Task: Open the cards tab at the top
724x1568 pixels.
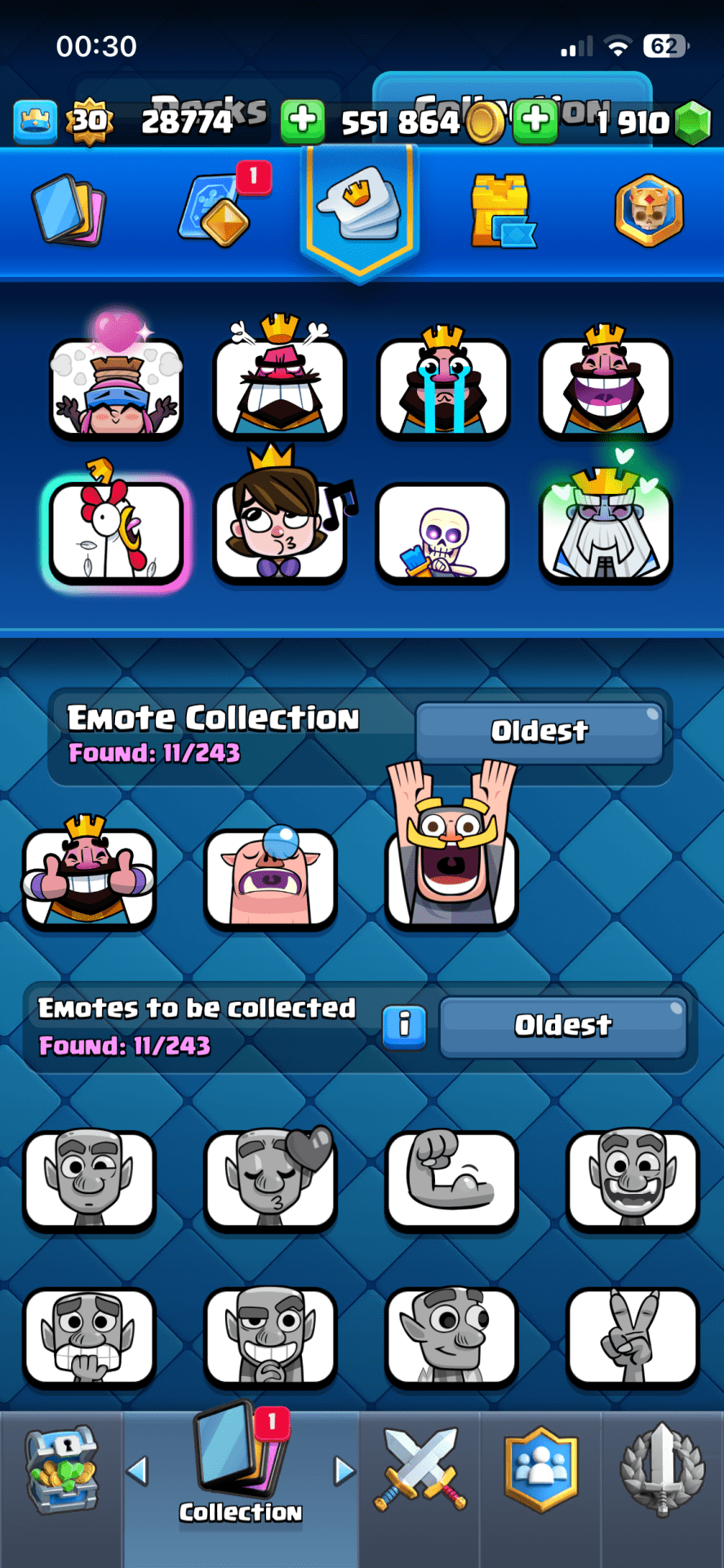Action: point(69,211)
